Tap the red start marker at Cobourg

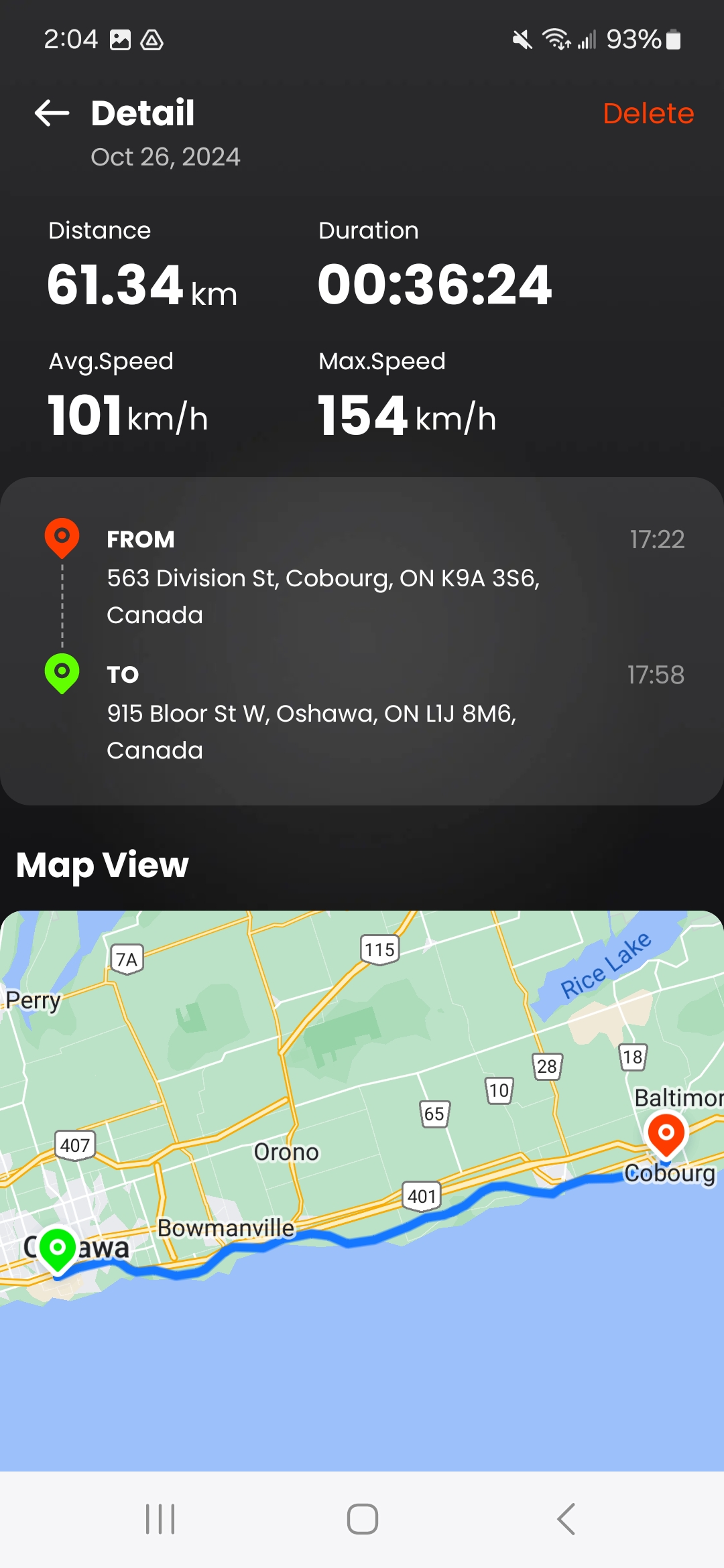[x=665, y=1134]
